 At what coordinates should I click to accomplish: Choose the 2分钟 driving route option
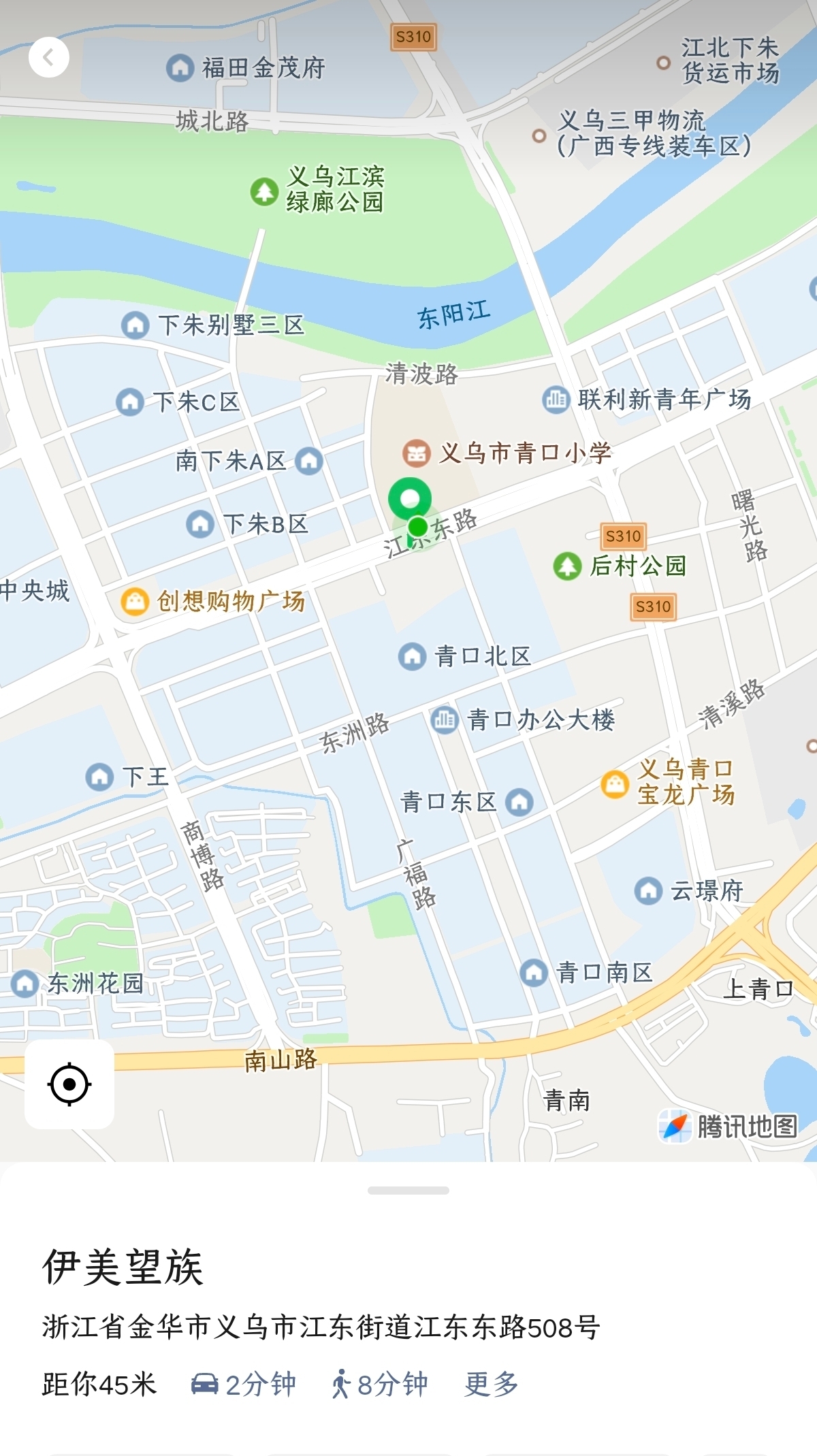244,1385
